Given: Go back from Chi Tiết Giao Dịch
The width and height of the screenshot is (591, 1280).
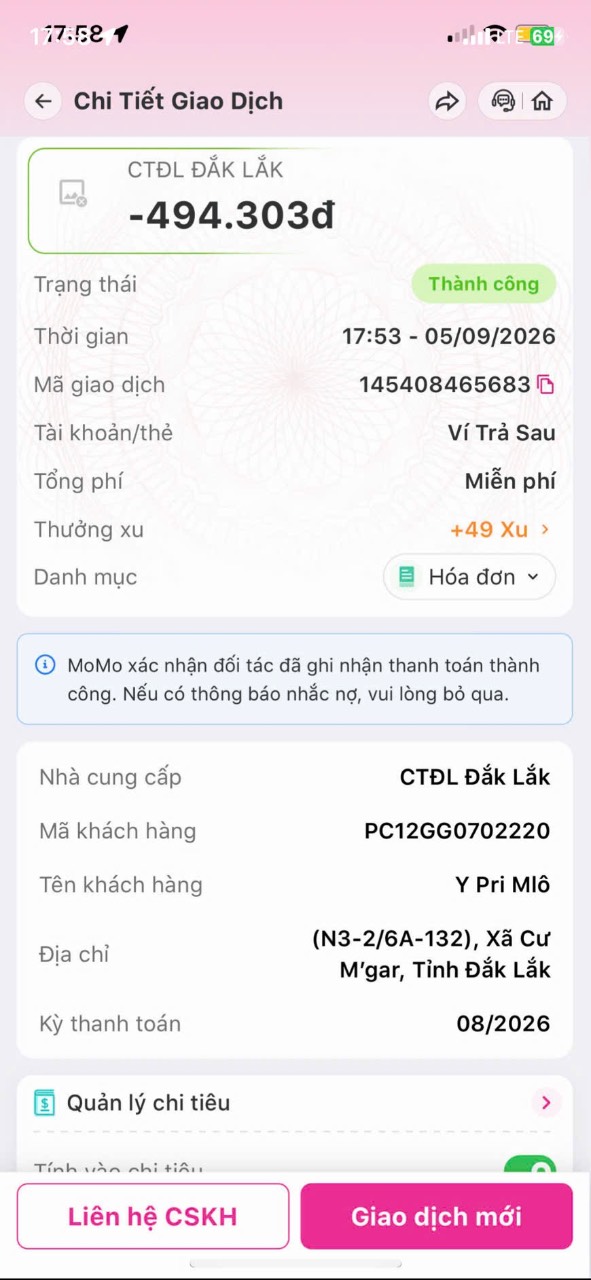Looking at the screenshot, I should click(x=42, y=101).
